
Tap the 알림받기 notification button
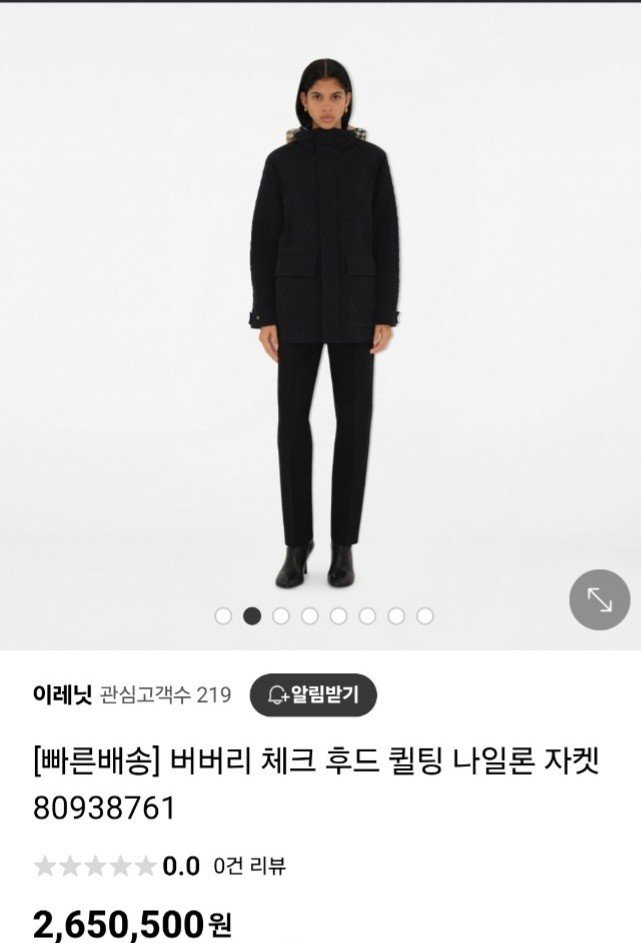[x=312, y=694]
